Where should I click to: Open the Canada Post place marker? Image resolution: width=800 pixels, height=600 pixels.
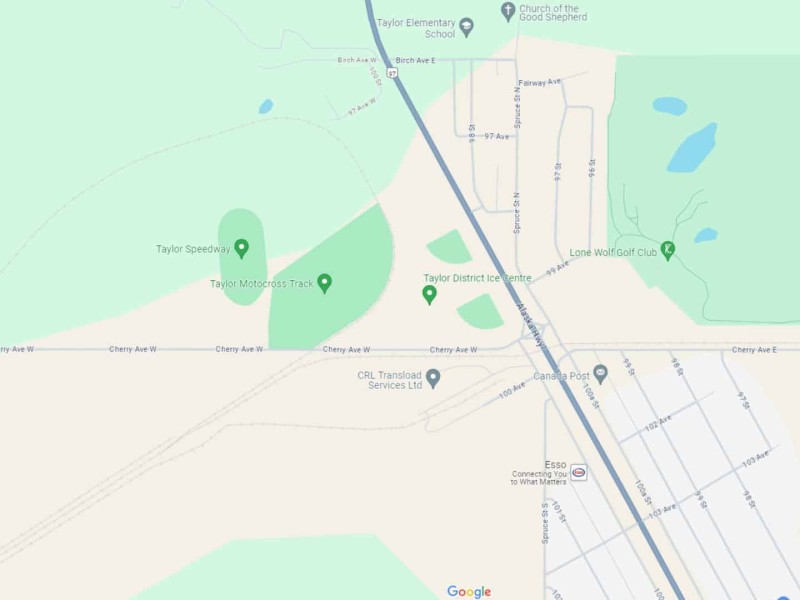pos(600,373)
